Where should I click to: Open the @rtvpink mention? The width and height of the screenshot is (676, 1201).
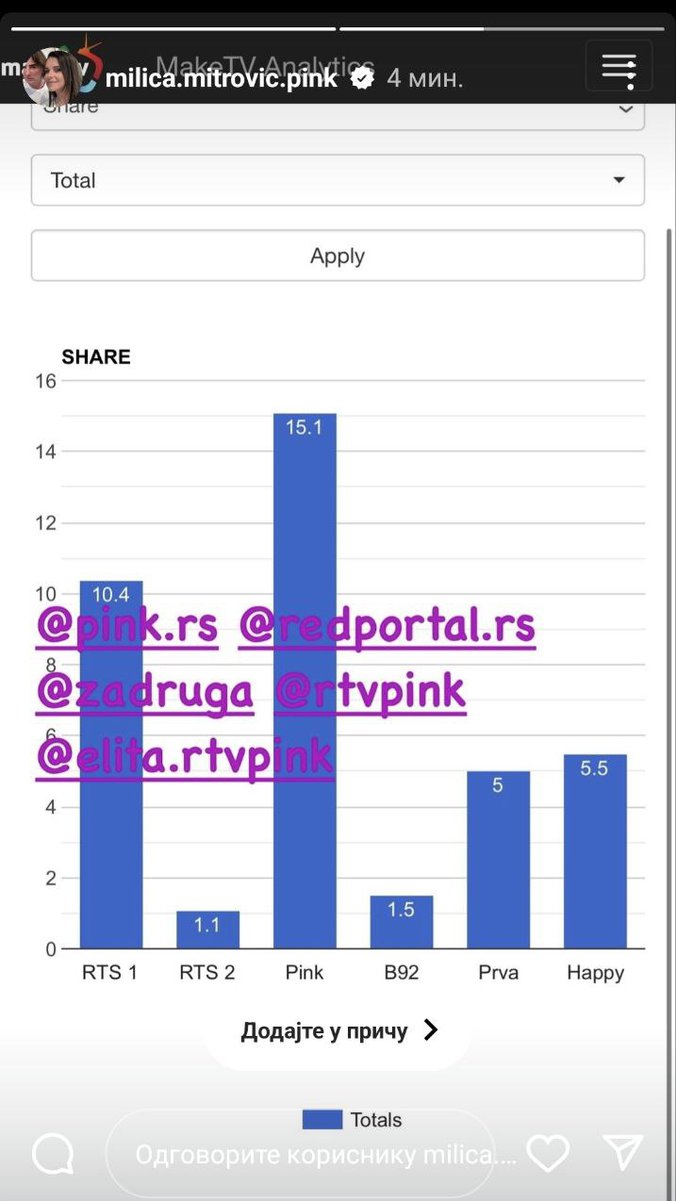point(370,692)
